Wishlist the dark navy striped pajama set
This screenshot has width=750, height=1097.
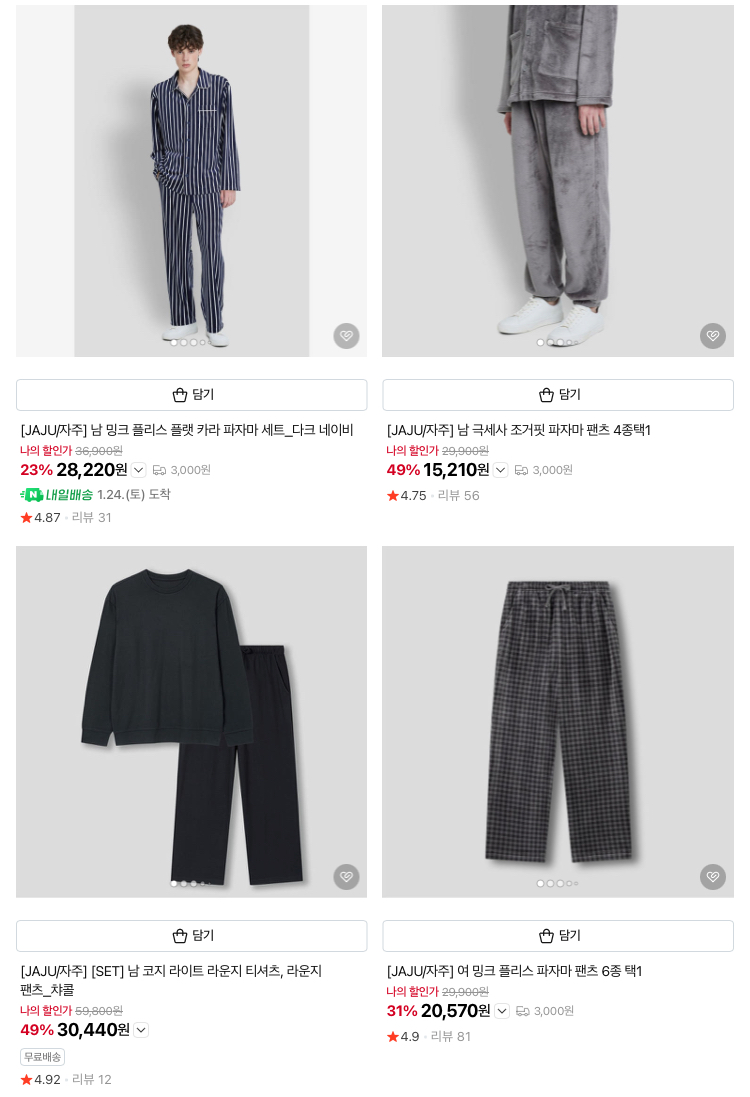point(346,336)
